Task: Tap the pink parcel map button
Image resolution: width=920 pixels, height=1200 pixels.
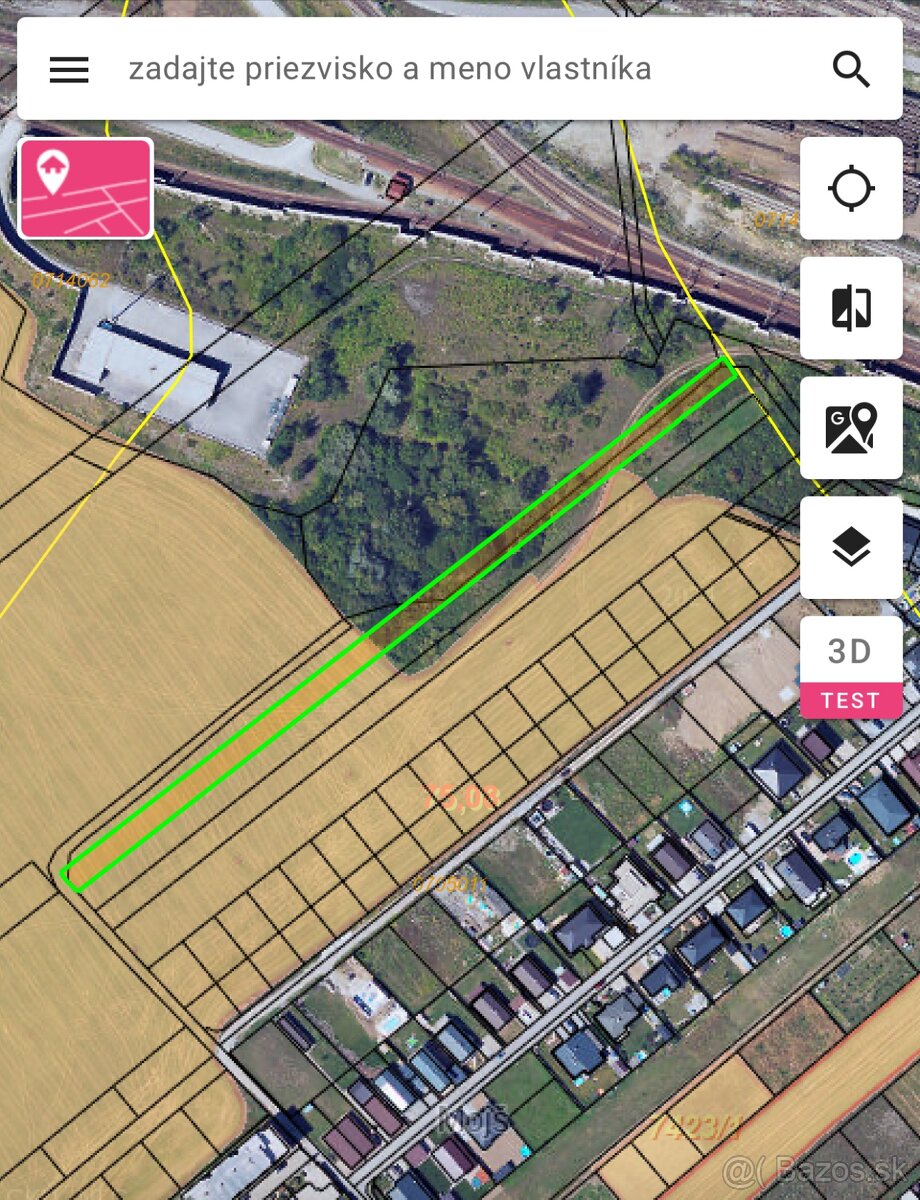Action: tap(86, 188)
